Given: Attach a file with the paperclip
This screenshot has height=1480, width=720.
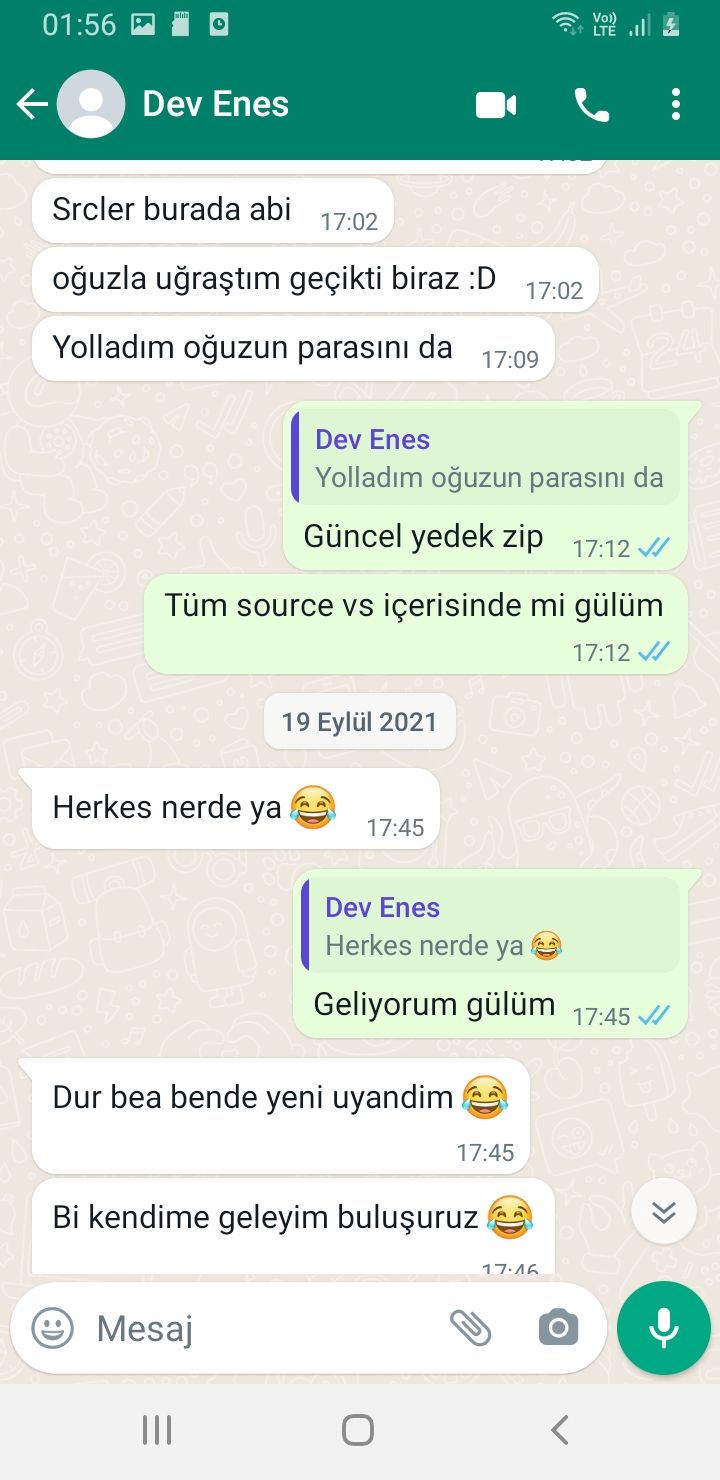Looking at the screenshot, I should pos(470,1328).
